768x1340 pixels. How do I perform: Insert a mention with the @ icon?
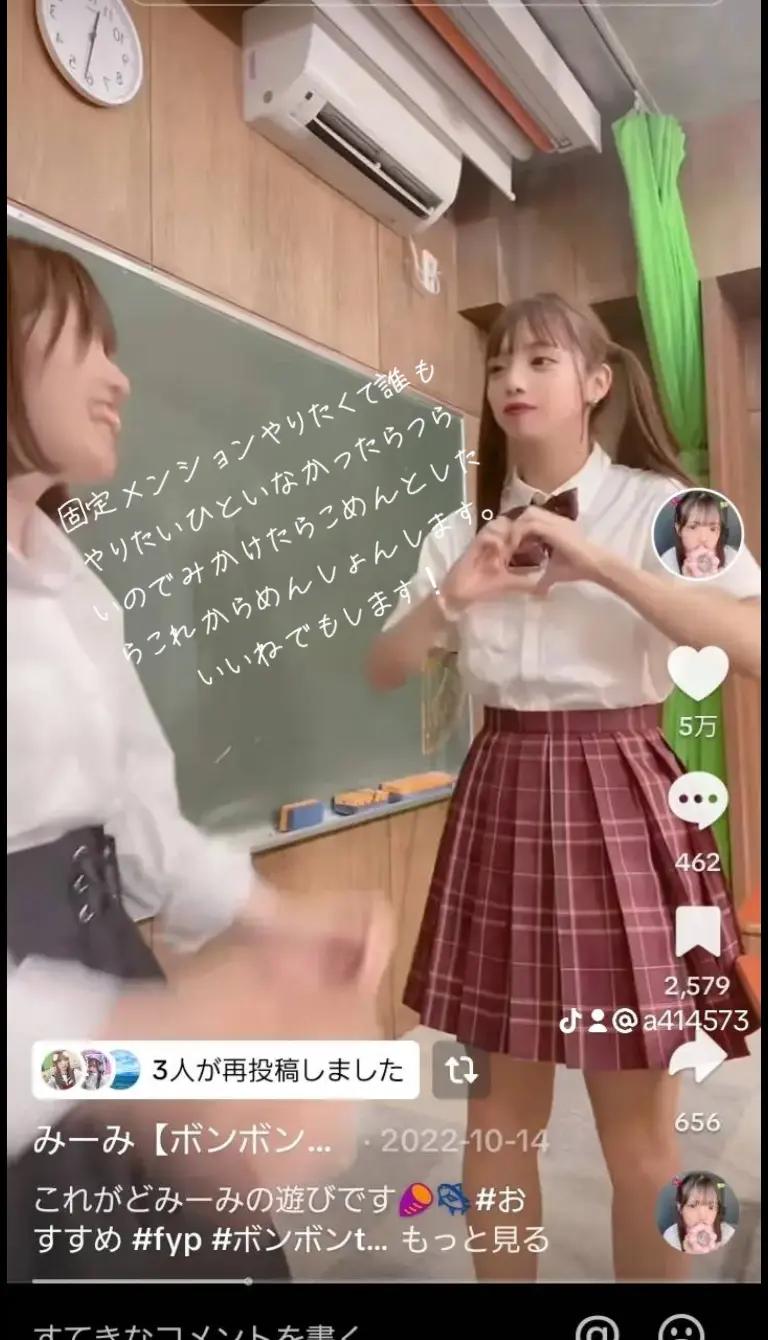tap(598, 1330)
